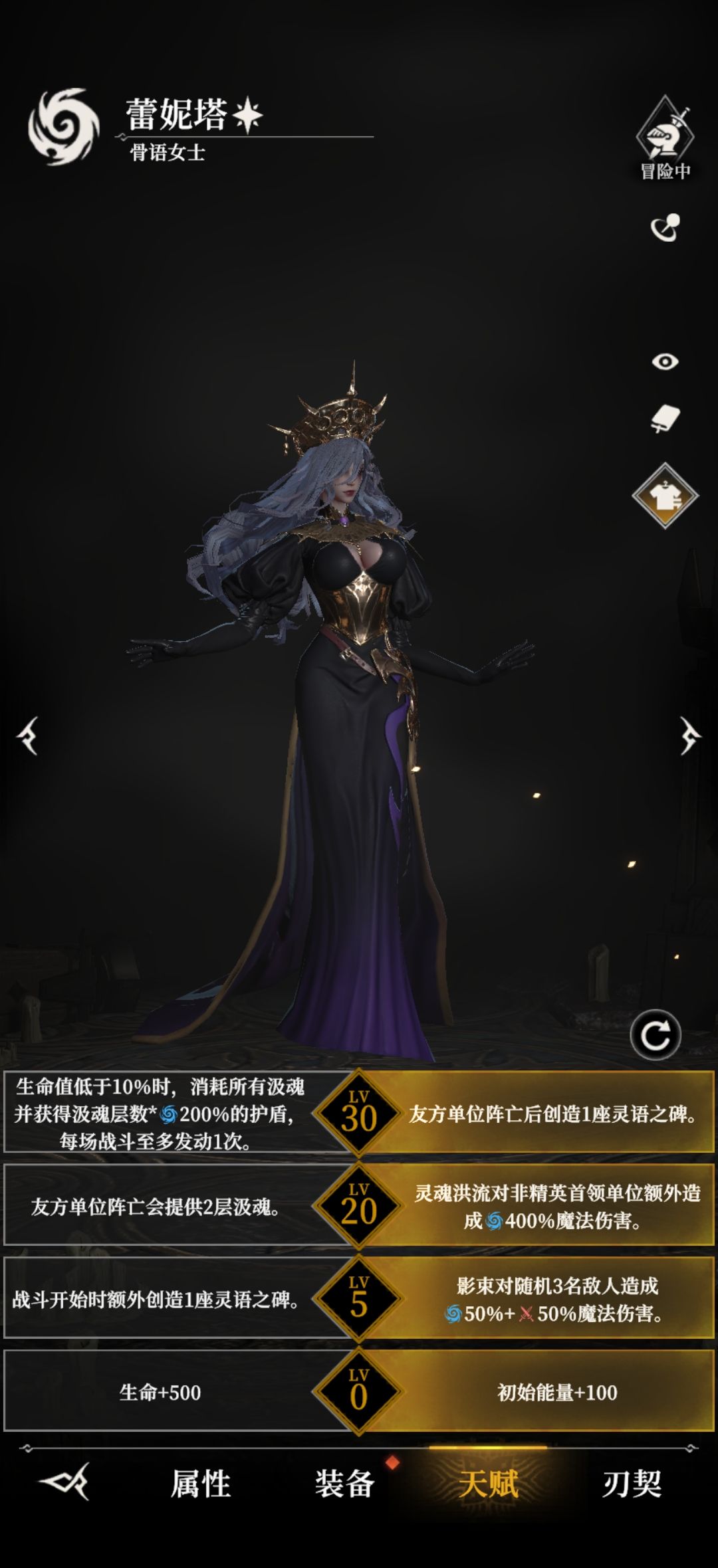
Task: Select LV0 talent 生命+500
Action: click(x=160, y=1392)
